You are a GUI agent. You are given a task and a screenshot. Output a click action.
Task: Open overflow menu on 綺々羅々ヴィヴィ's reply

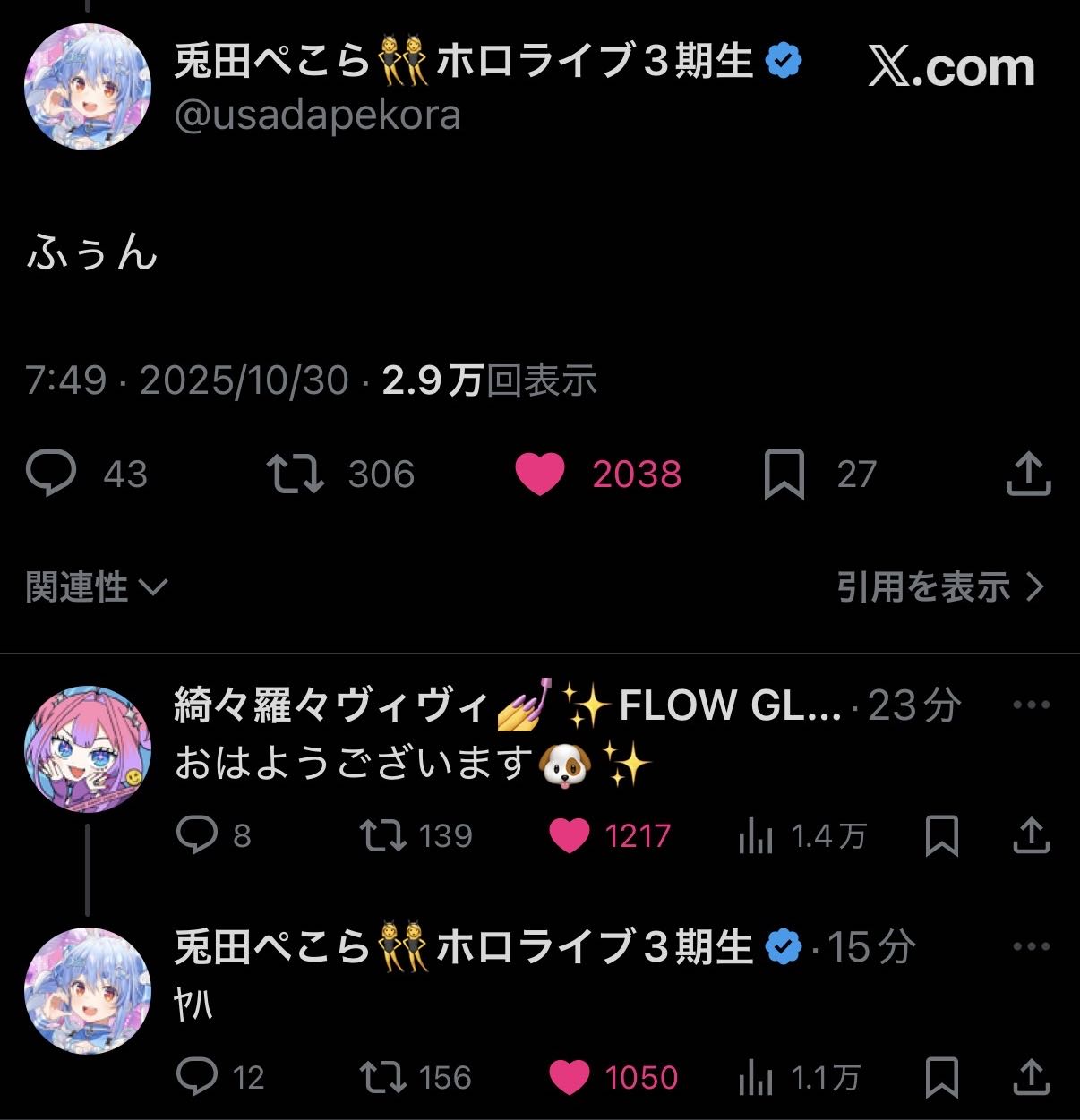coord(1031,705)
